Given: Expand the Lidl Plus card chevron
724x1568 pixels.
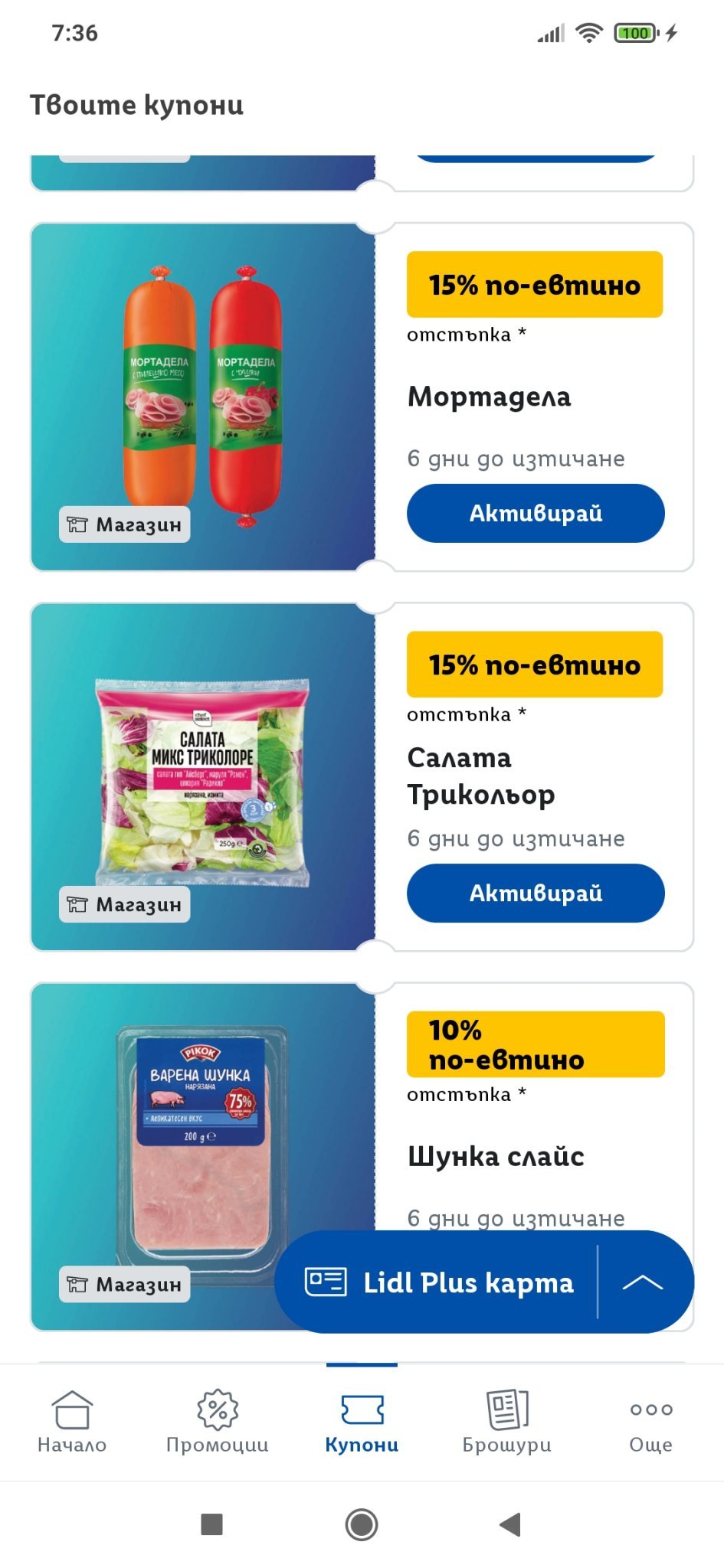Looking at the screenshot, I should pos(642,1282).
